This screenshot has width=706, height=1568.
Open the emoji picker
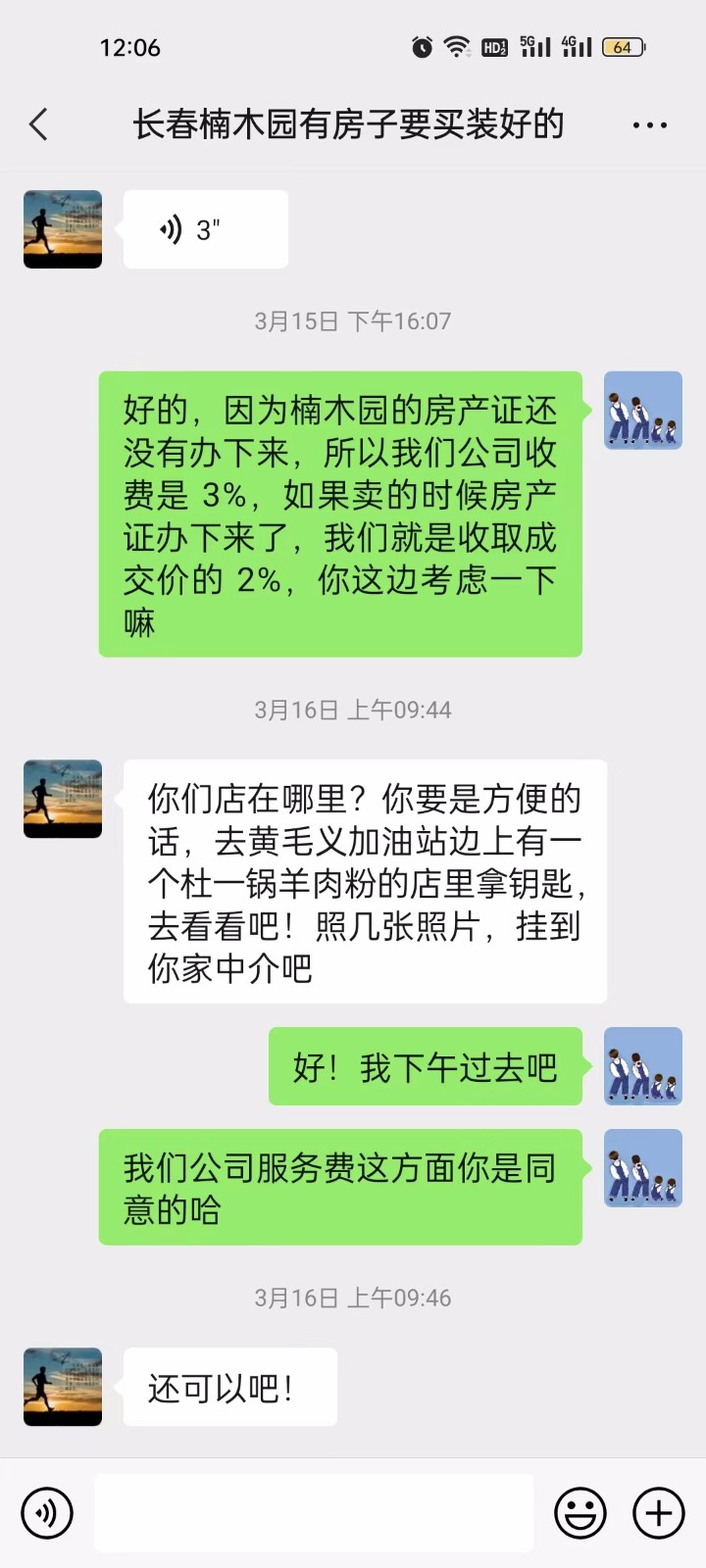[580, 1512]
